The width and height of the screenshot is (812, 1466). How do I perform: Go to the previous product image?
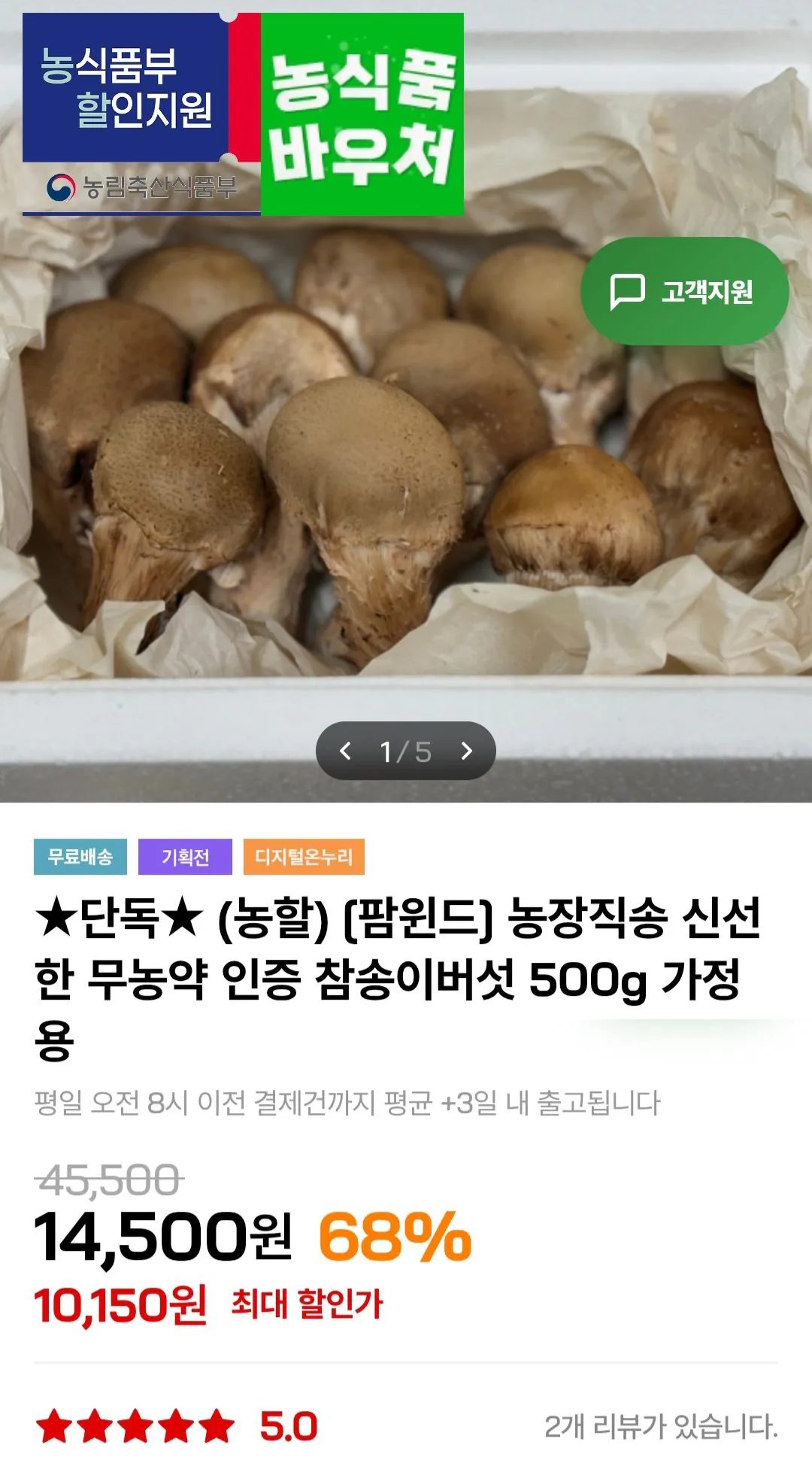pos(345,751)
